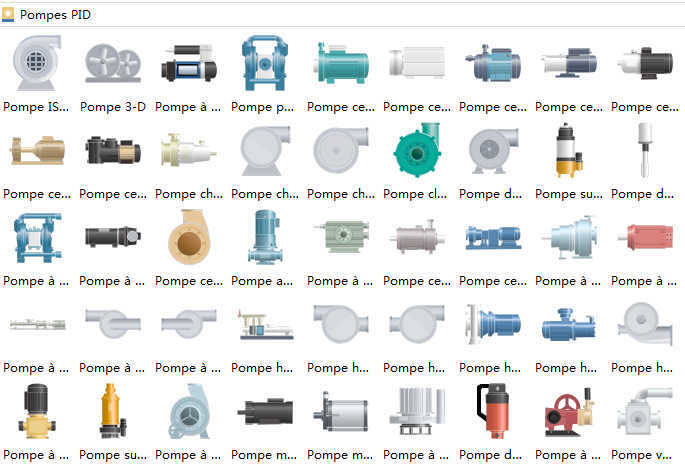Viewport: 685px width, 467px height.
Task: Select the white valve pump labeled Pompe v...
Action: (643, 410)
